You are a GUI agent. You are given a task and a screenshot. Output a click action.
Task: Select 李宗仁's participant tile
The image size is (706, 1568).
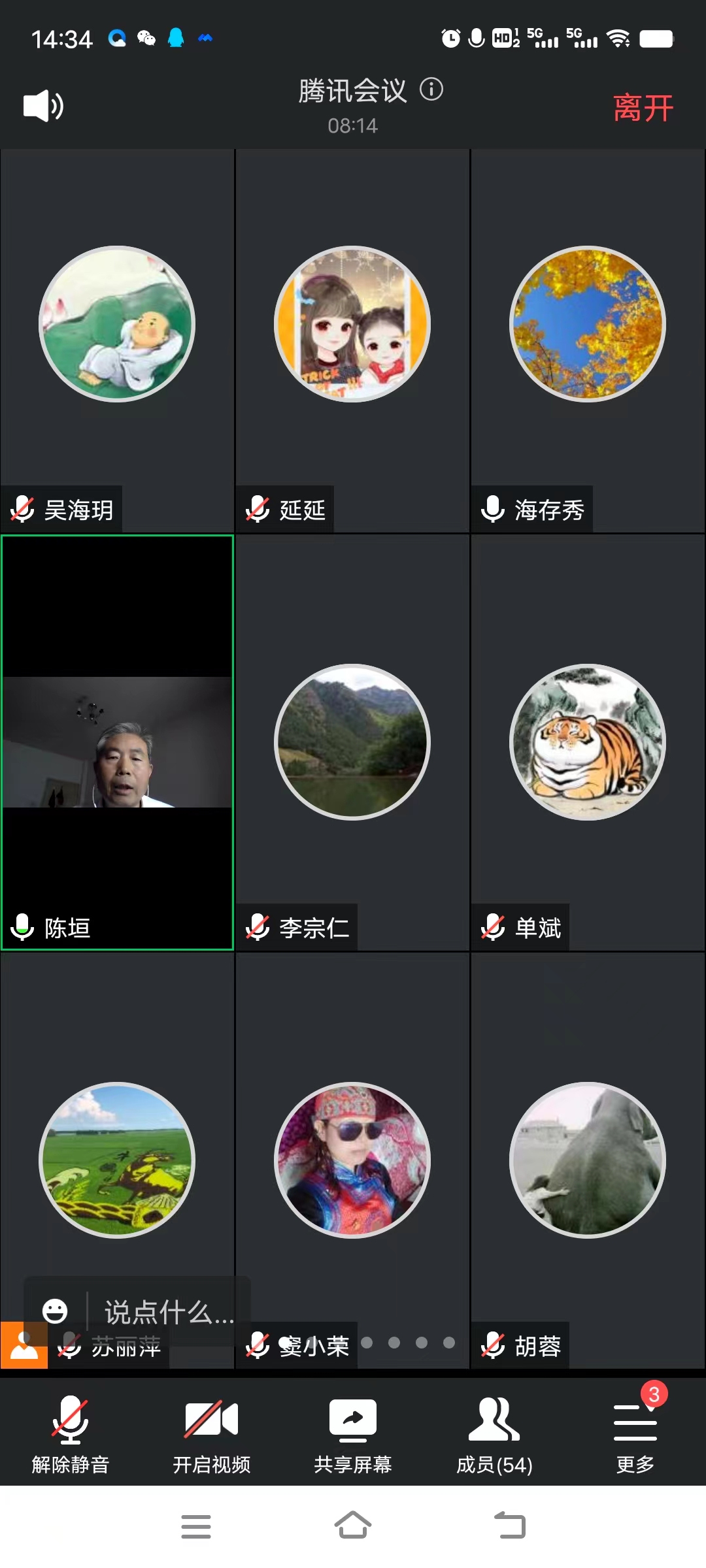tap(352, 742)
